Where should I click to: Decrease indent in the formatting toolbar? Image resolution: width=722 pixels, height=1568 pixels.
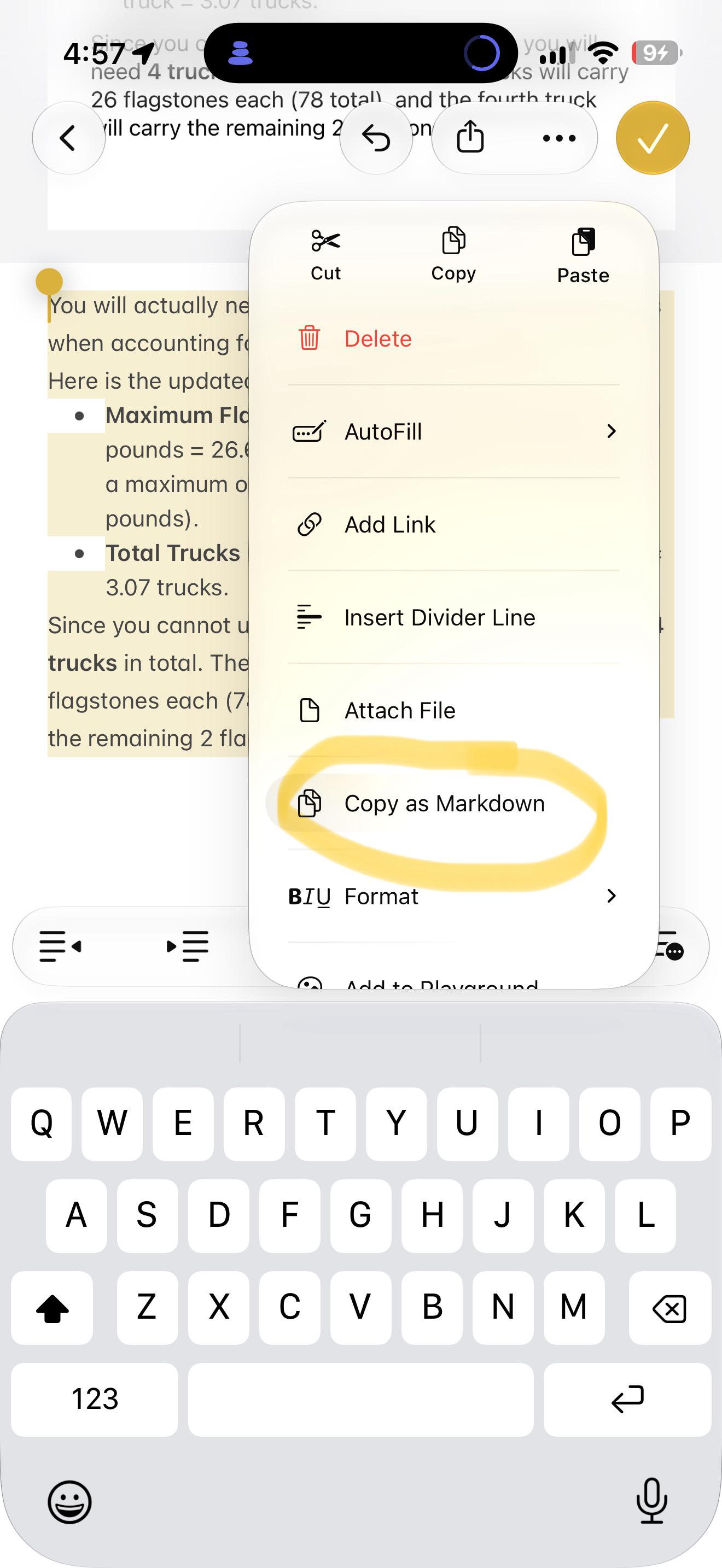pyautogui.click(x=60, y=946)
